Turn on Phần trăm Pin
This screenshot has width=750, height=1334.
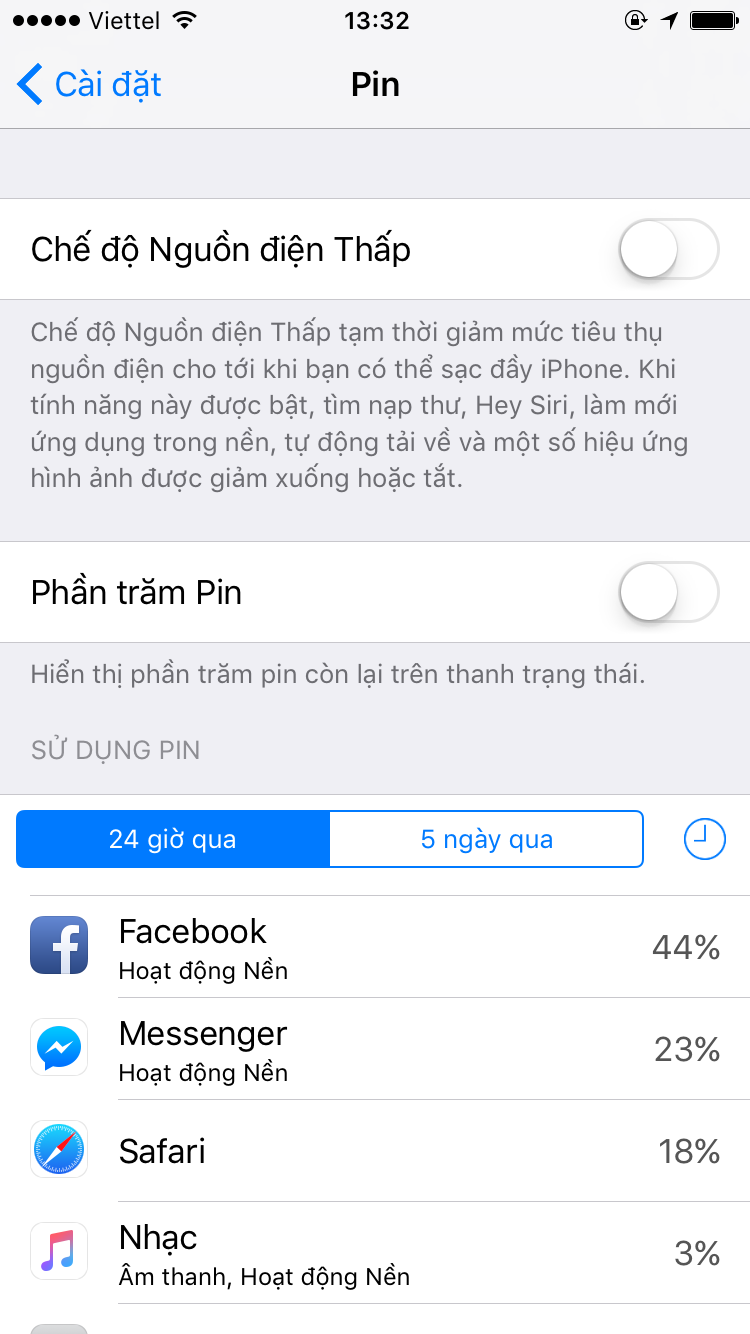[x=669, y=592]
